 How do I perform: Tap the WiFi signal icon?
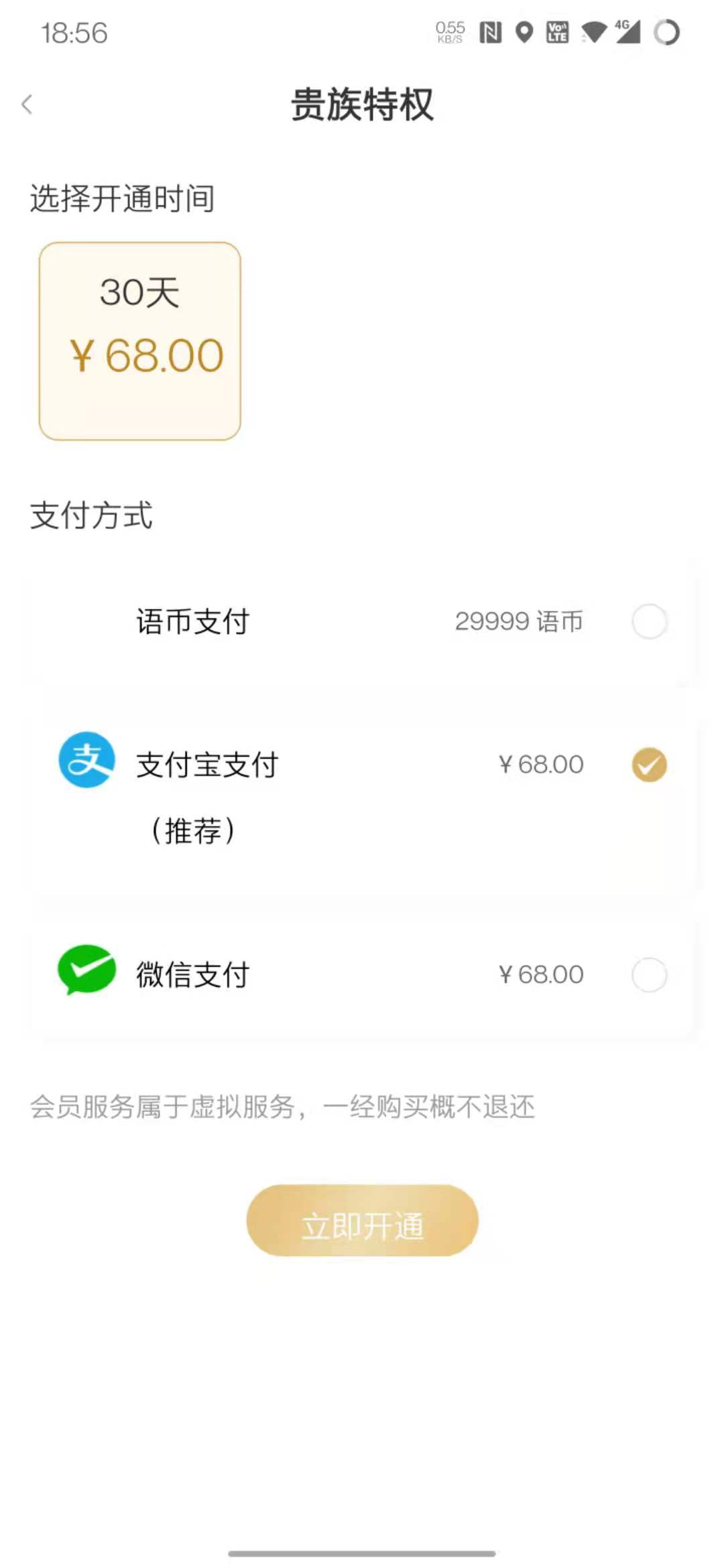[x=593, y=30]
